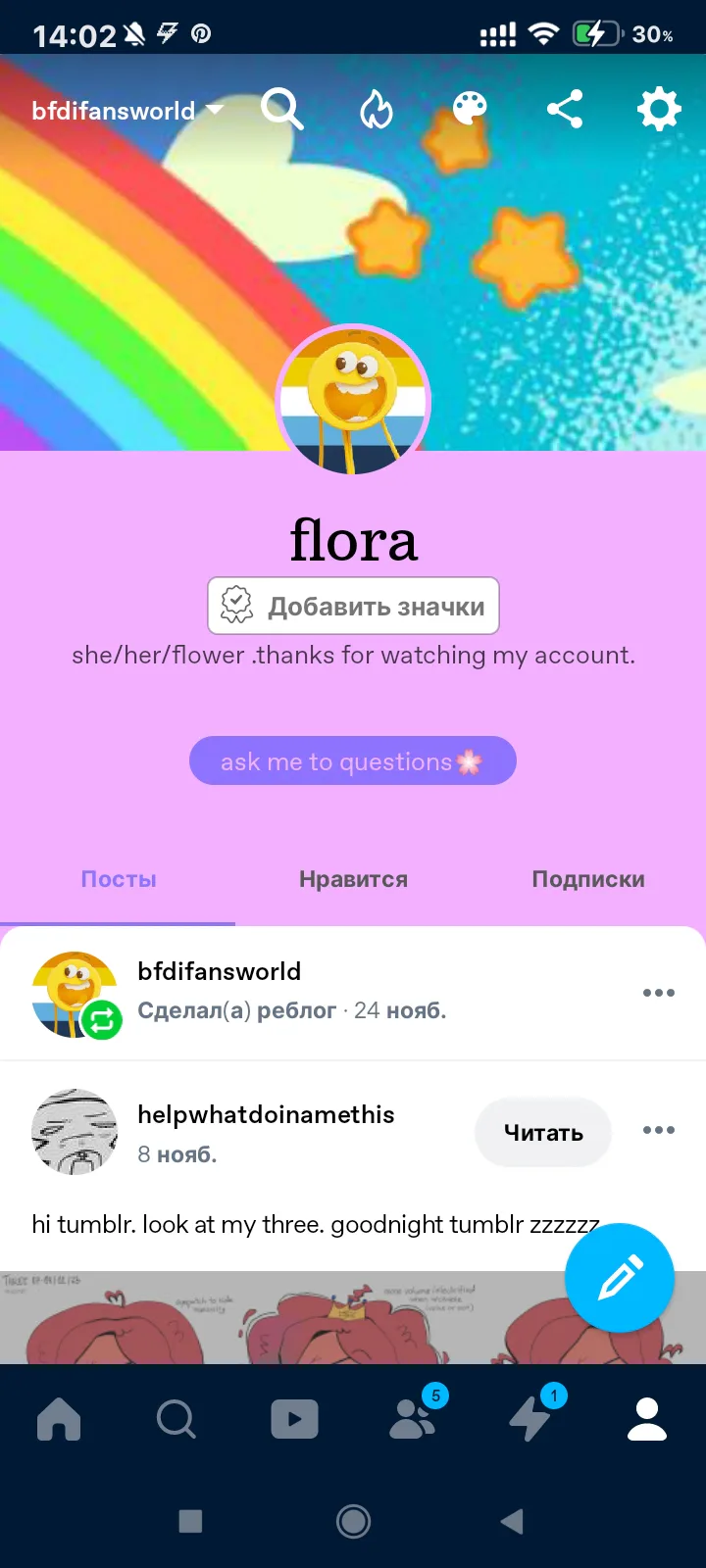Open options for bfdifansworld's reblog

point(659,993)
